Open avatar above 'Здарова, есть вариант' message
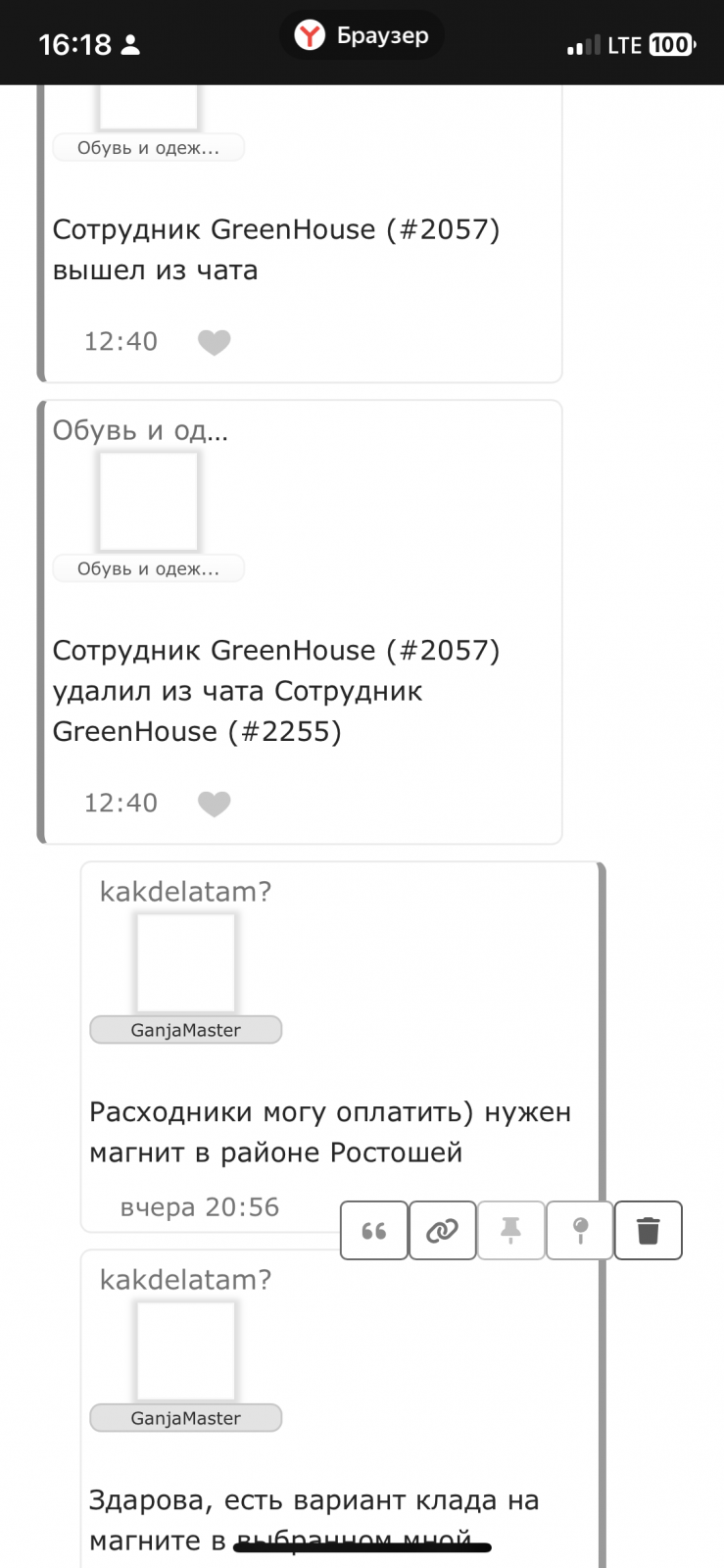Image resolution: width=724 pixels, height=1568 pixels. click(185, 1350)
